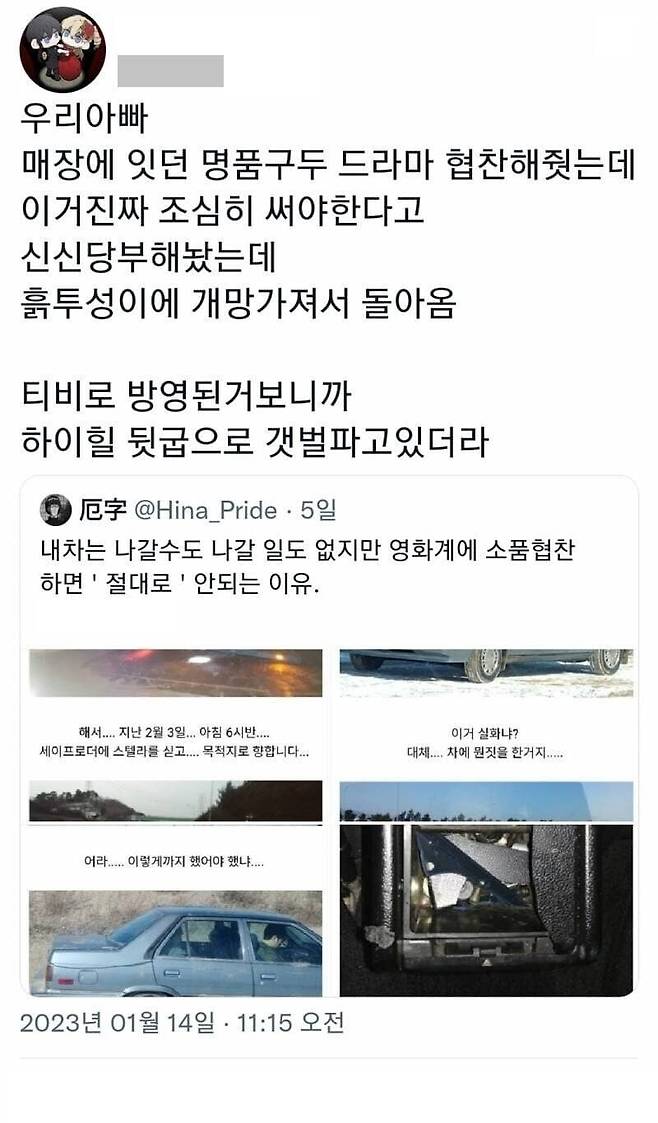Open the tweet author's profile avatar

(63, 50)
